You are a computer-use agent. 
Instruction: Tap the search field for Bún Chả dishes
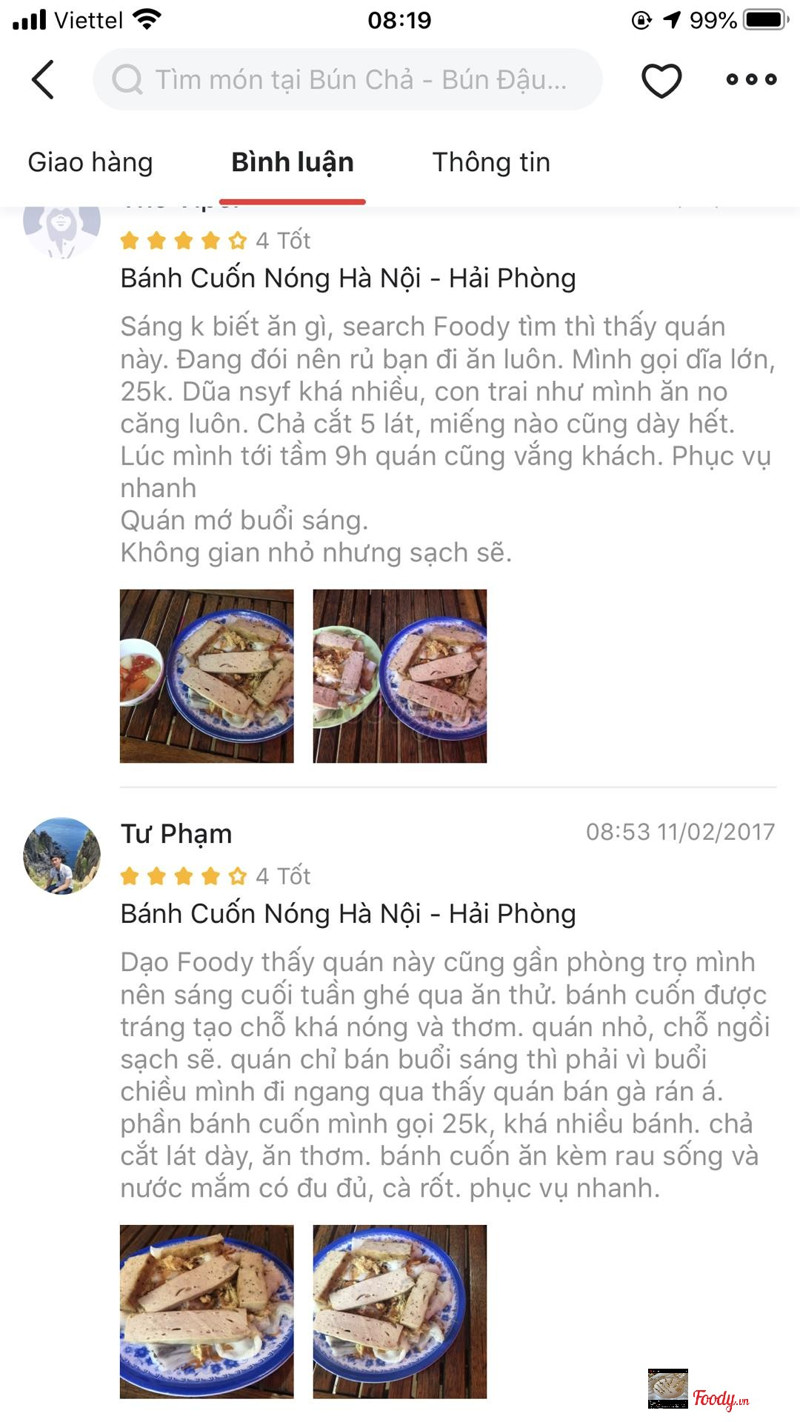click(x=348, y=80)
